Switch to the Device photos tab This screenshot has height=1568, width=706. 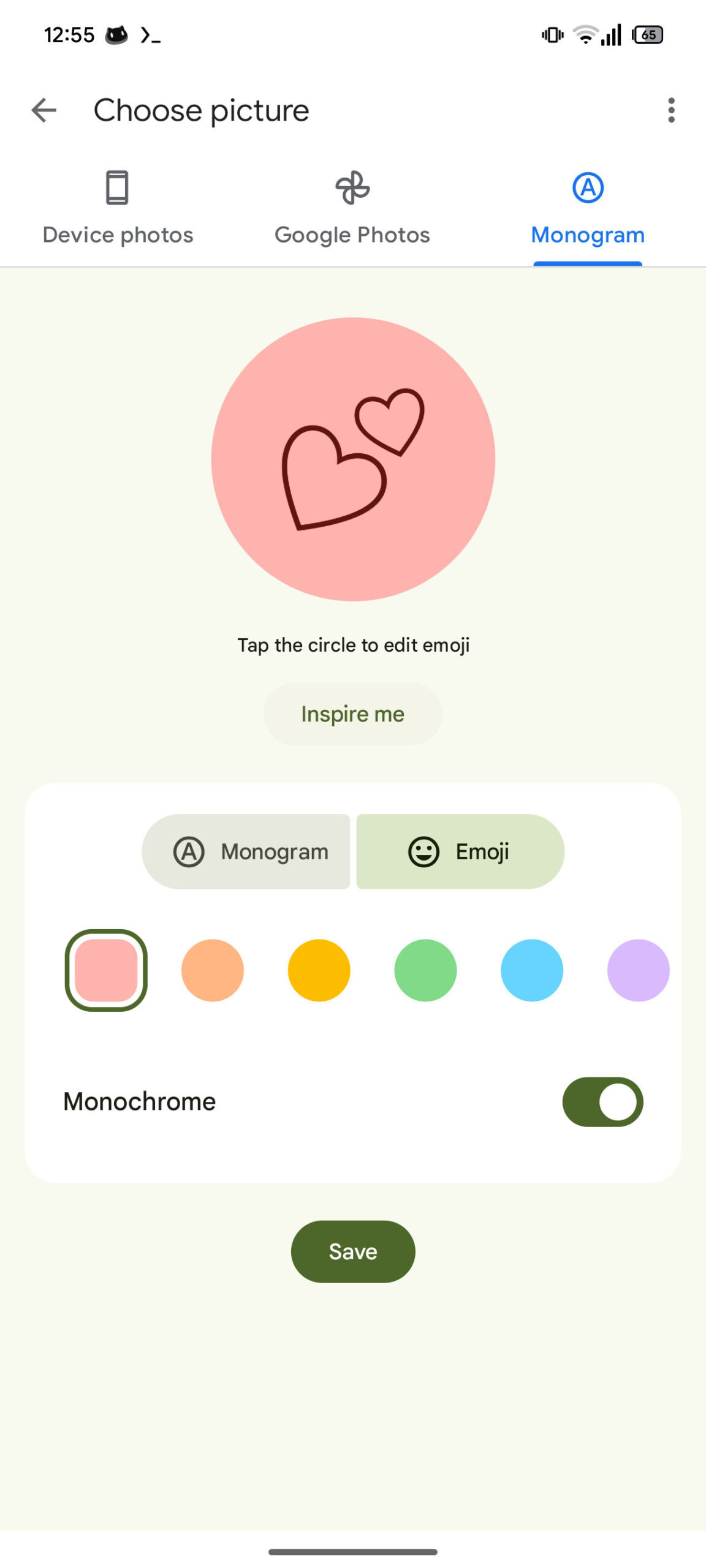[118, 208]
